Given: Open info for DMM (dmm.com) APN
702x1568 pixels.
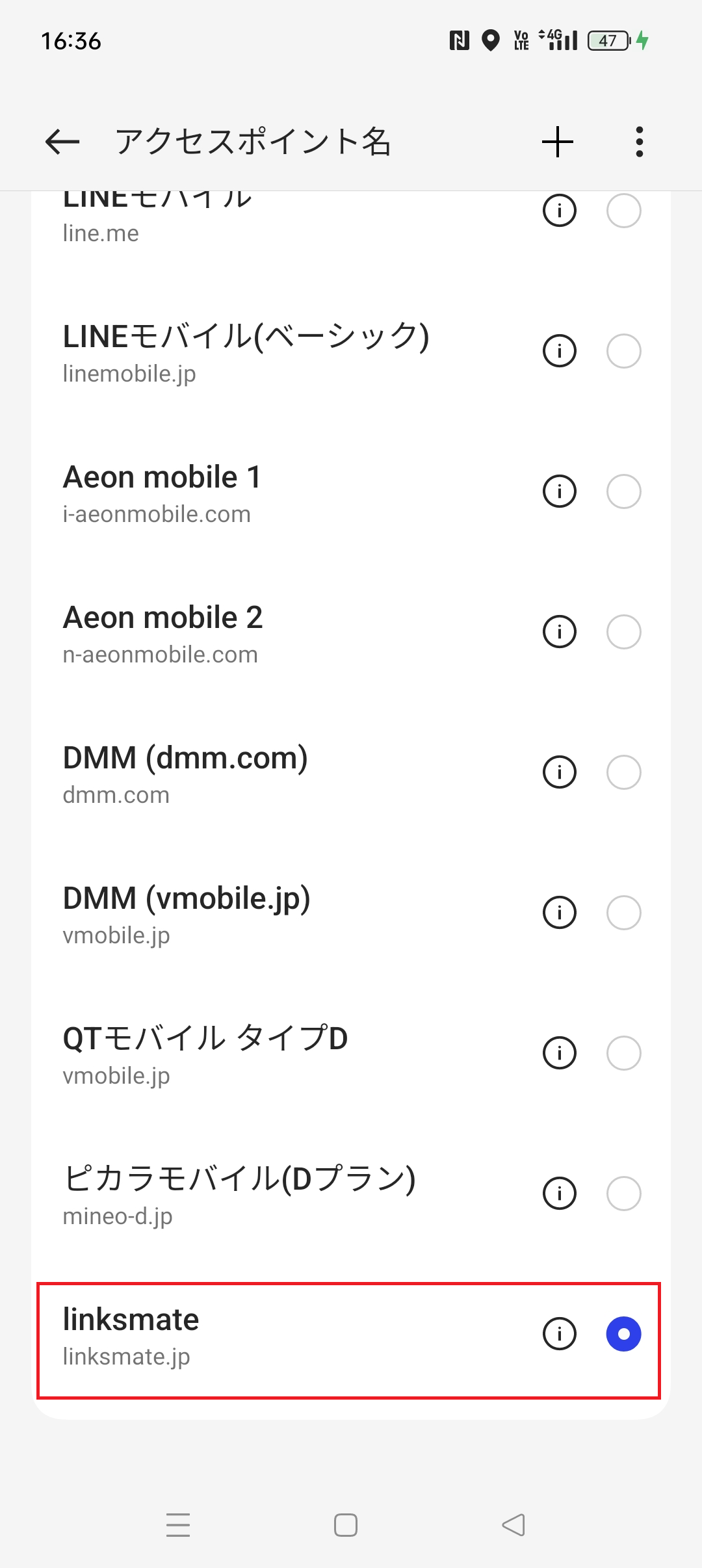Looking at the screenshot, I should pyautogui.click(x=559, y=772).
